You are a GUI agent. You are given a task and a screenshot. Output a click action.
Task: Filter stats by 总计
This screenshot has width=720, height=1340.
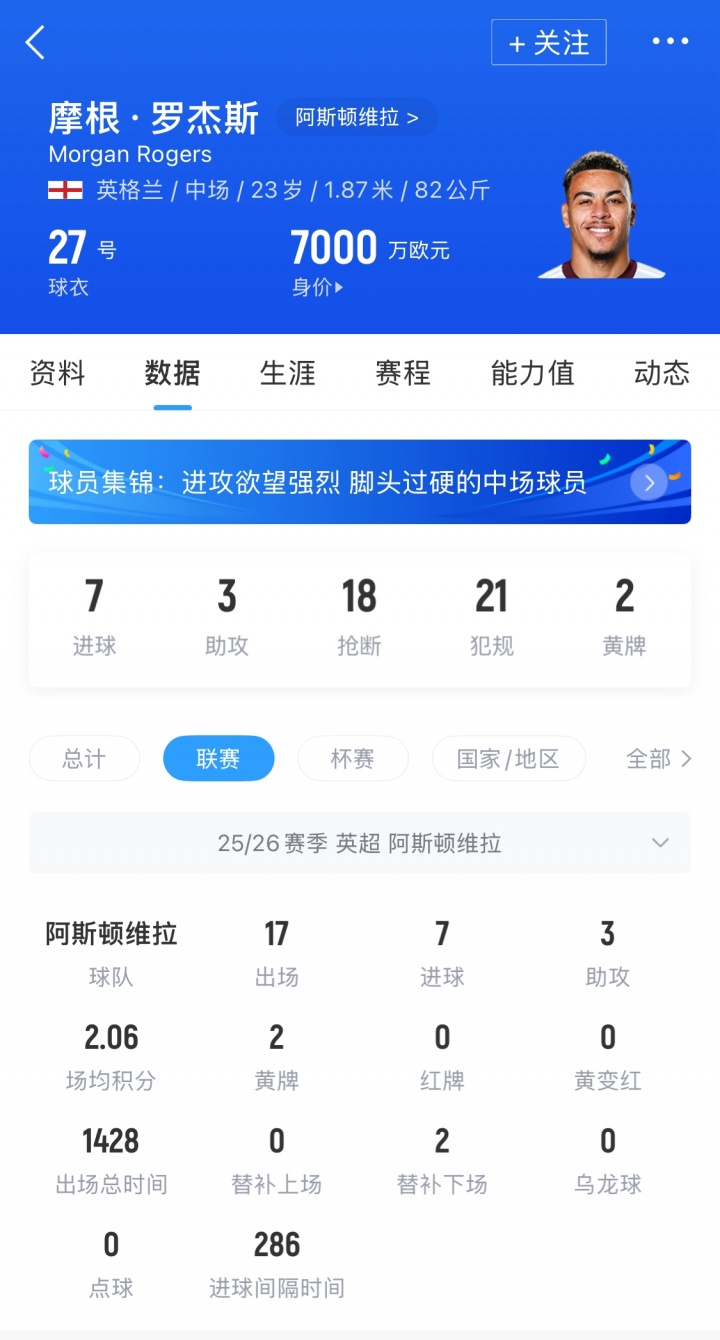(84, 759)
